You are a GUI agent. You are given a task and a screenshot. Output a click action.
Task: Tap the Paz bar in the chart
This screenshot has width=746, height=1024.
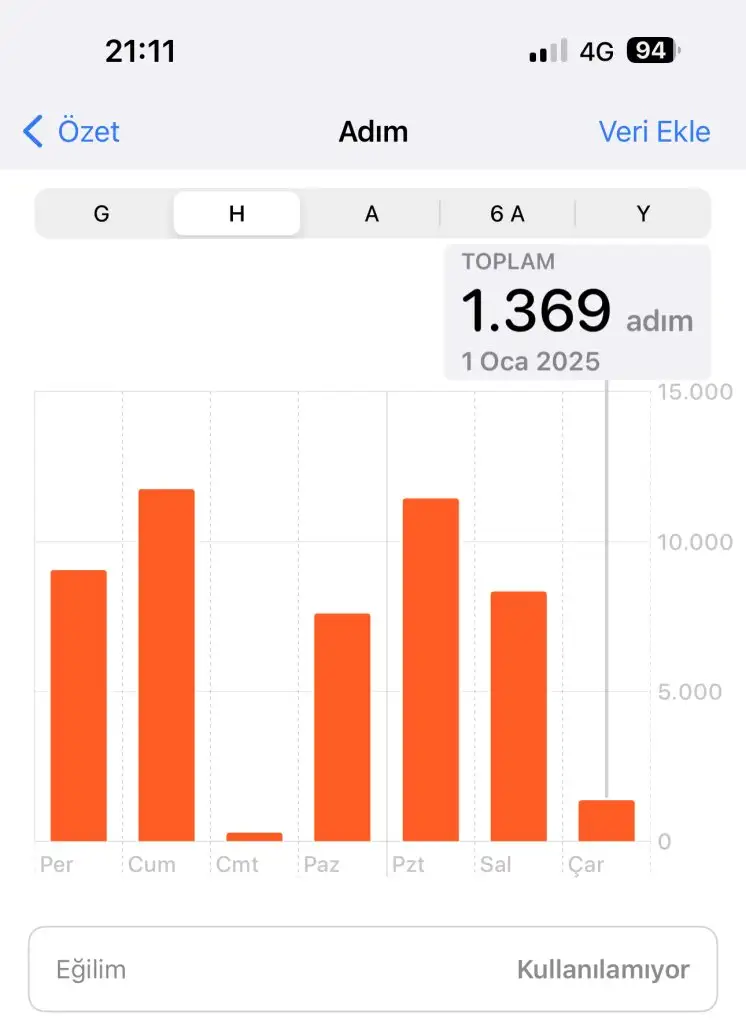coord(342,727)
